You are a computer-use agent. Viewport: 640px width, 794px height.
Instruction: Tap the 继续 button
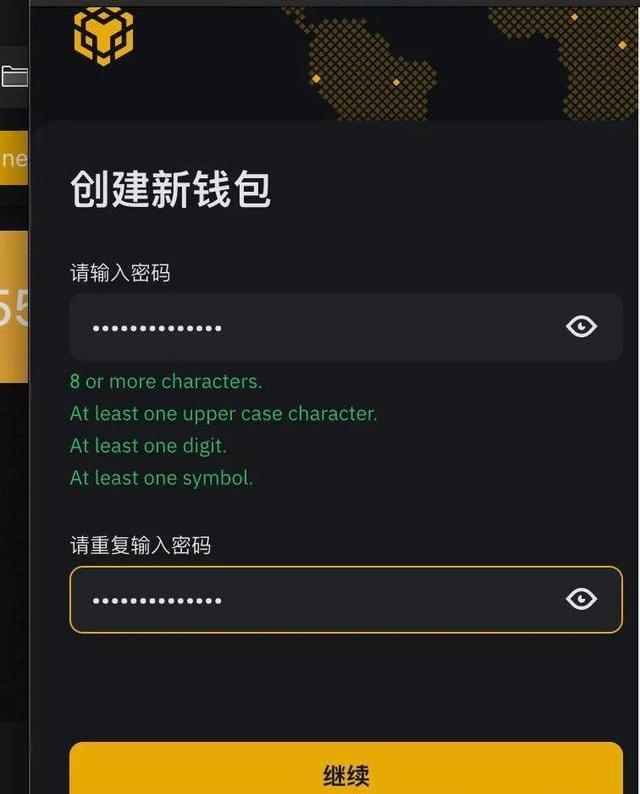(x=346, y=773)
